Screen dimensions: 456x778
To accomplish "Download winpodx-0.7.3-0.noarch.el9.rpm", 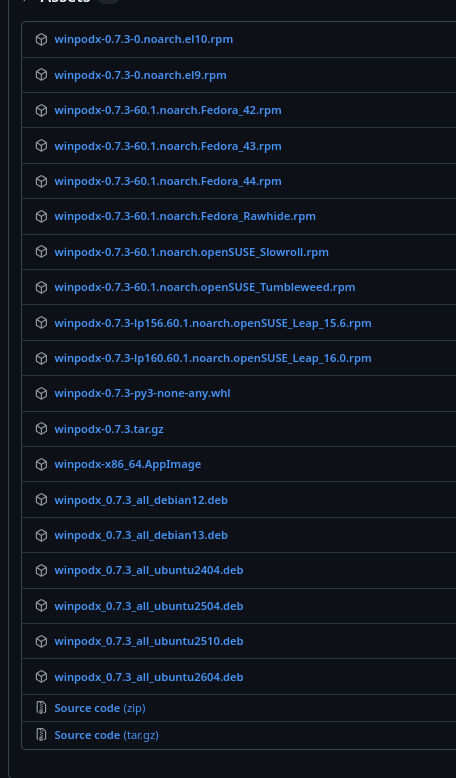I will pyautogui.click(x=140, y=75).
